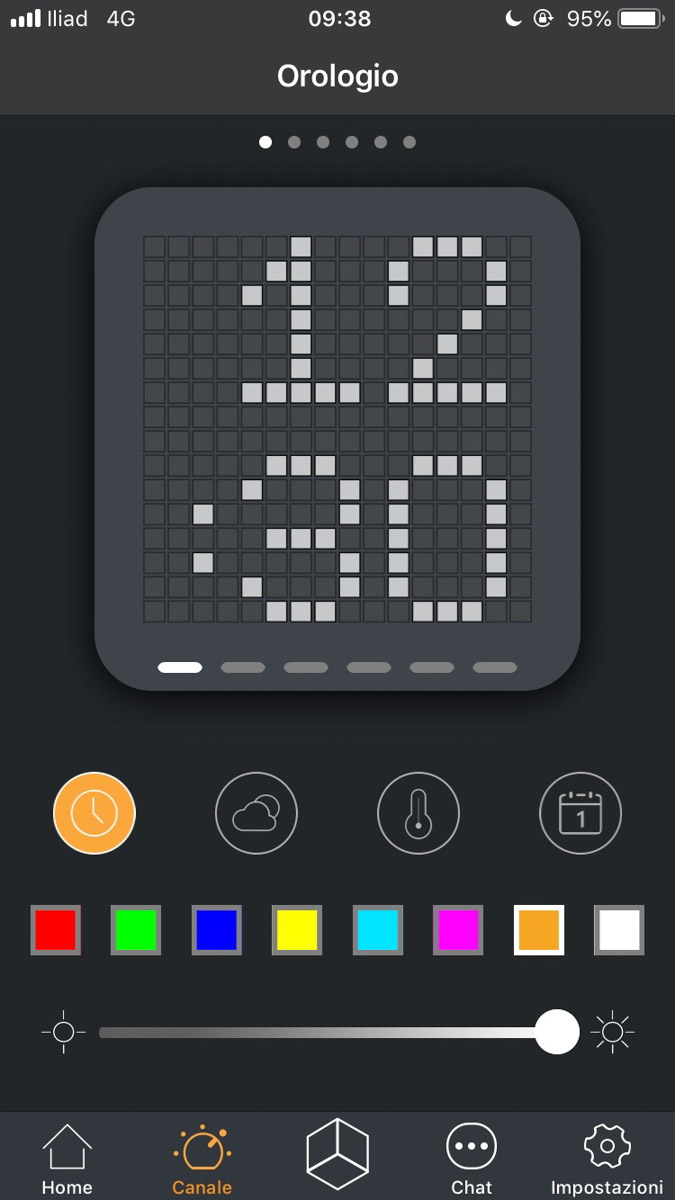
Task: Tap the dimmer brightness sun icon
Action: coord(63,1032)
